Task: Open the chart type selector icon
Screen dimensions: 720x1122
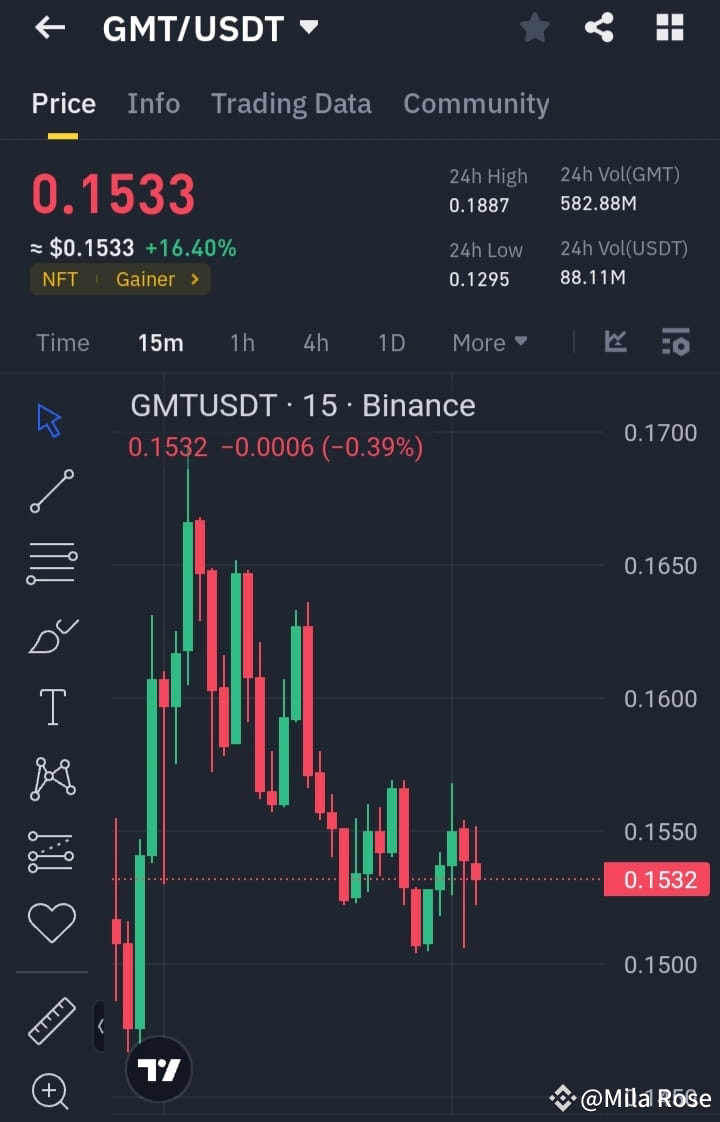Action: 615,341
